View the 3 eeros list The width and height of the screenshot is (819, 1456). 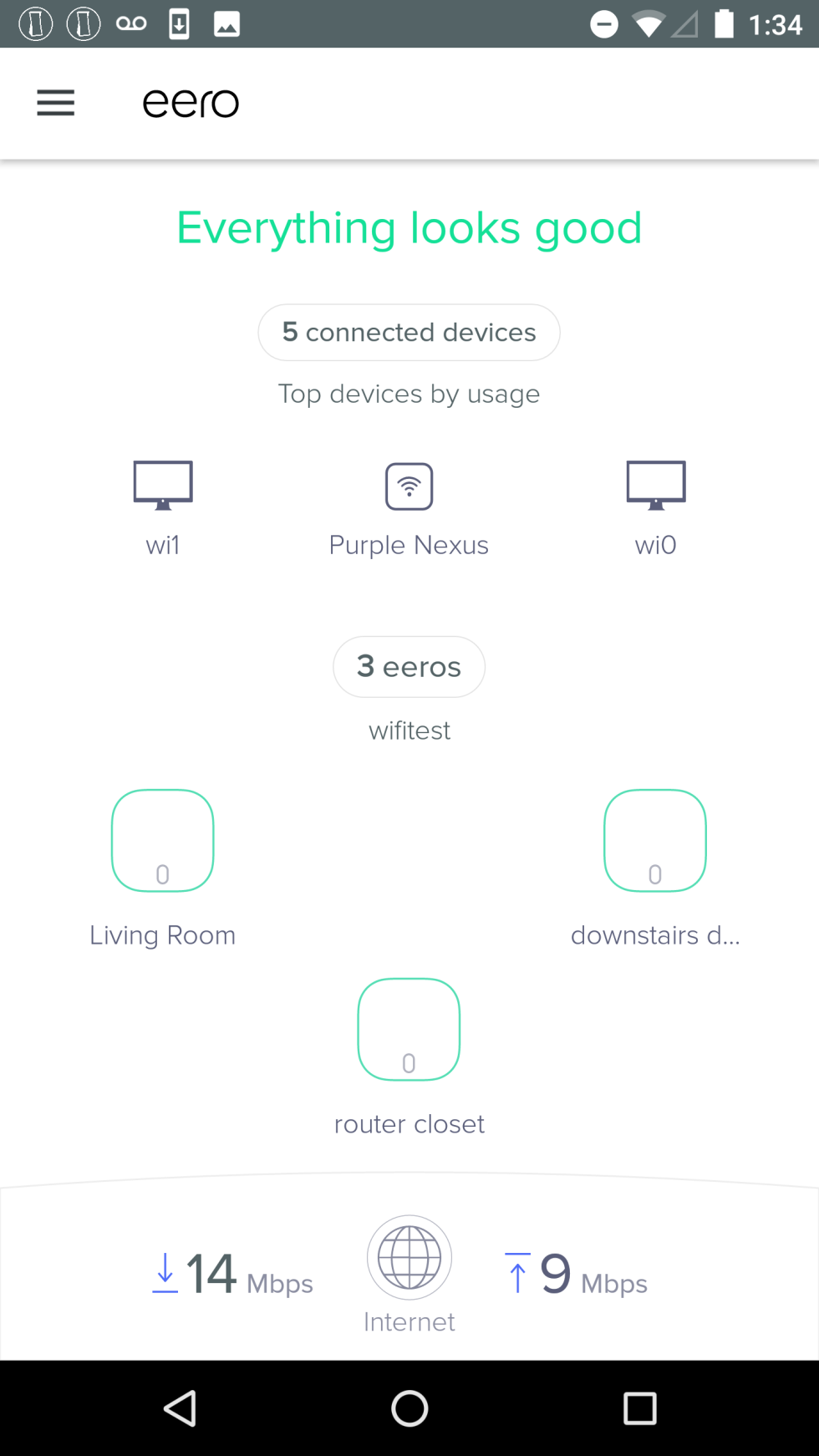point(409,666)
